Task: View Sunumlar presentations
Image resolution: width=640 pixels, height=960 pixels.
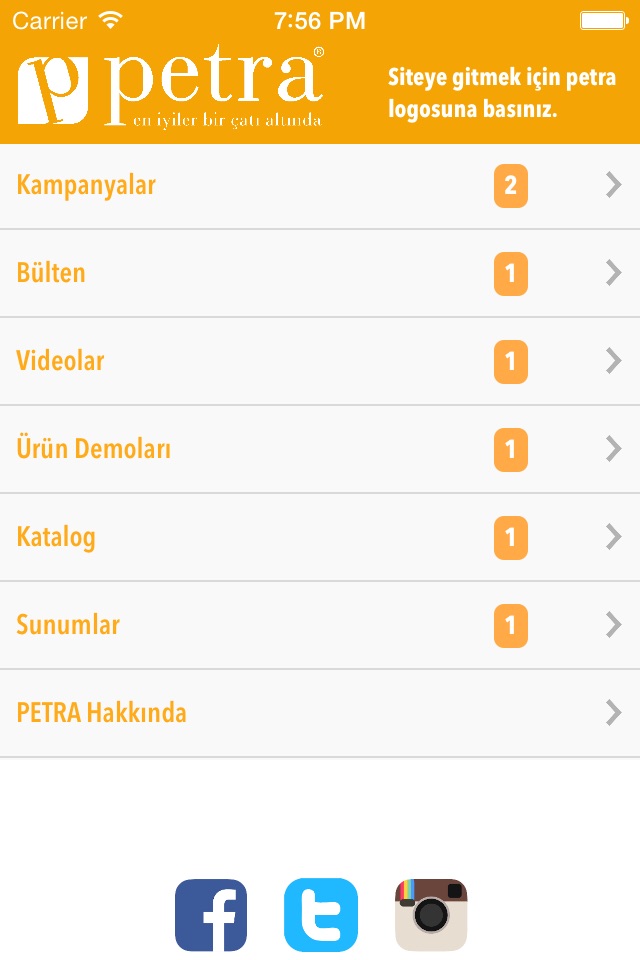Action: click(320, 625)
